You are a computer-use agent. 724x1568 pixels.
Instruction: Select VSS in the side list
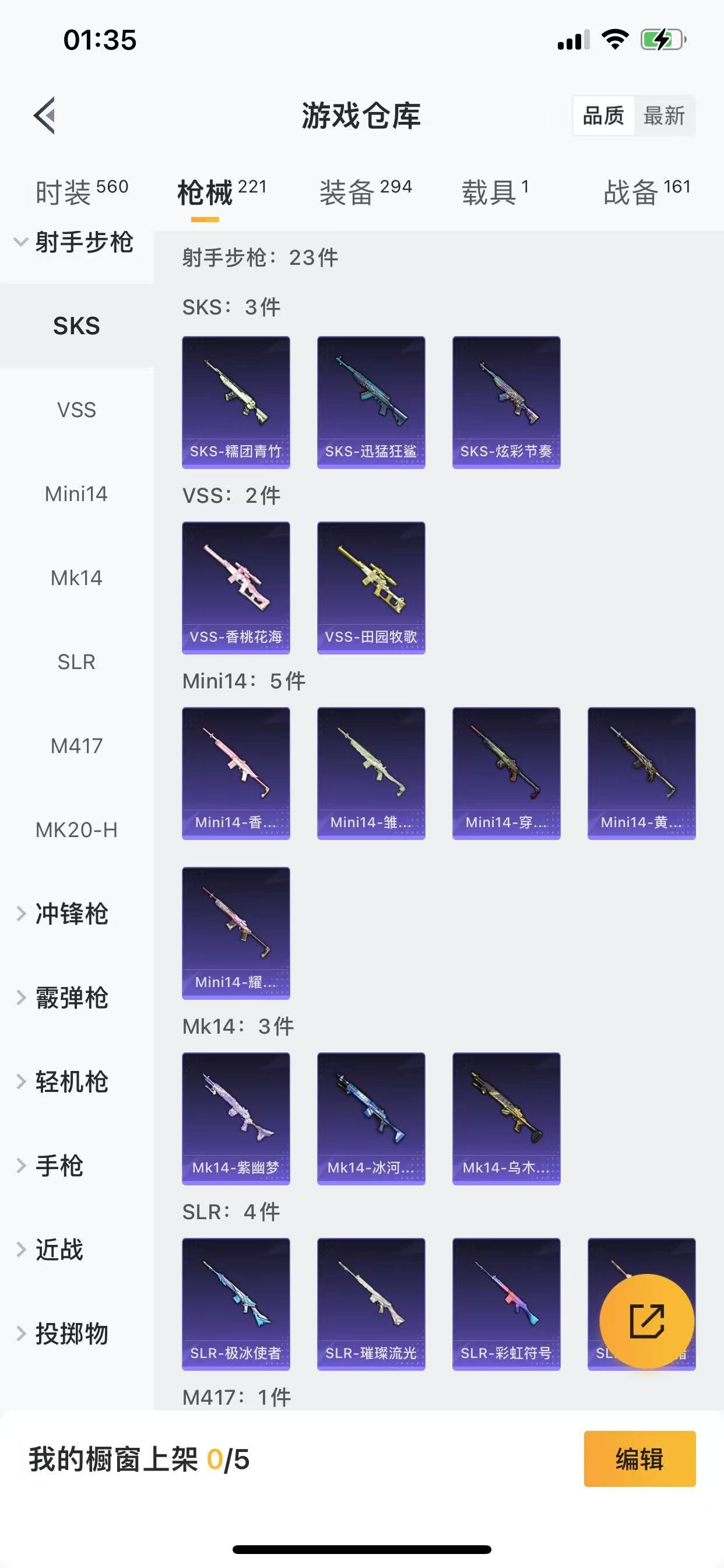77,409
